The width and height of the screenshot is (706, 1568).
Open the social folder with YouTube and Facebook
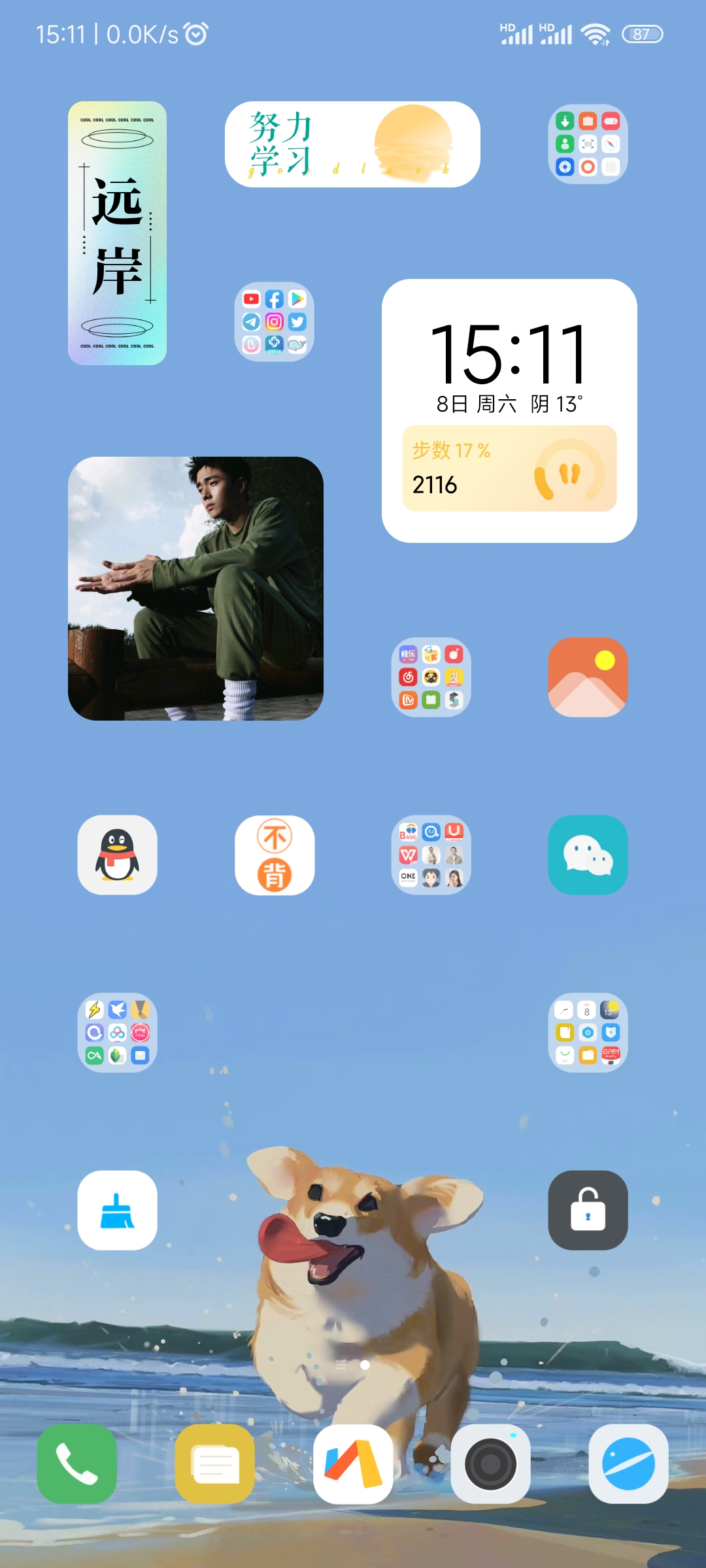(275, 321)
